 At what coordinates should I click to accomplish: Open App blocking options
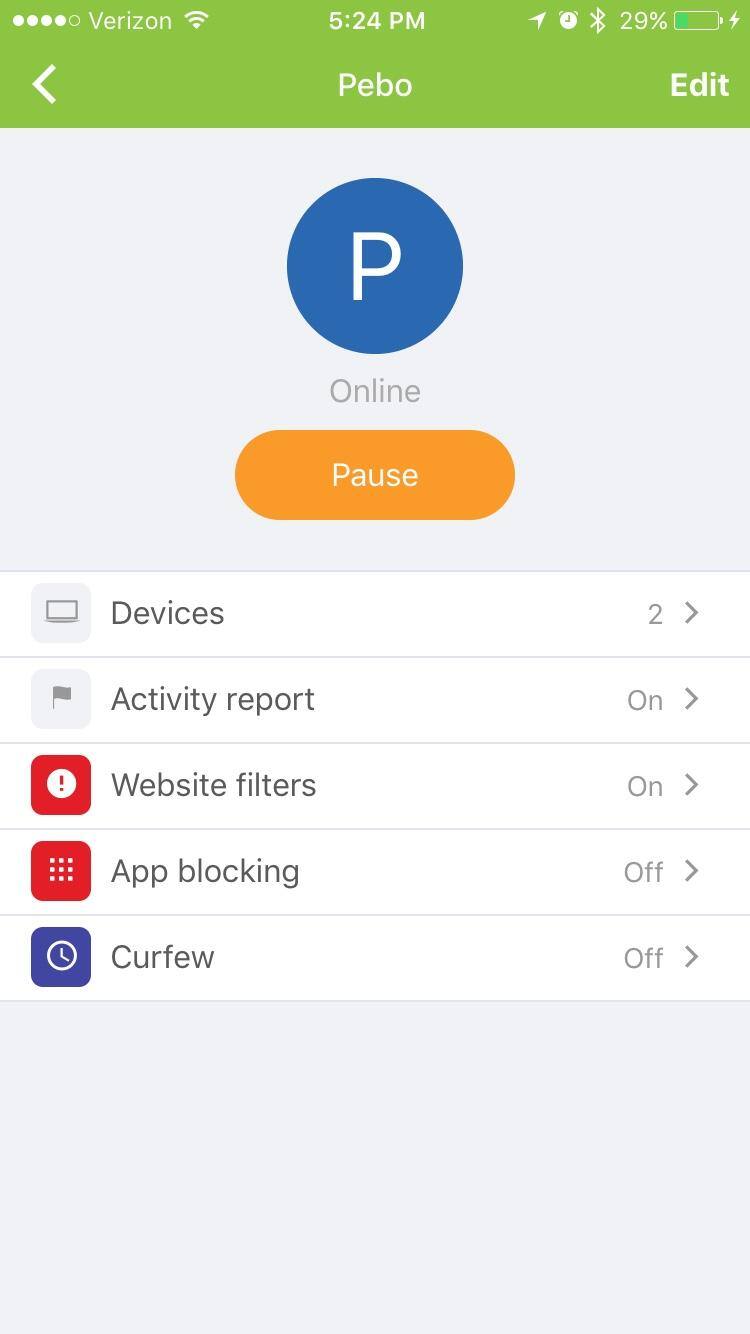pos(374,871)
